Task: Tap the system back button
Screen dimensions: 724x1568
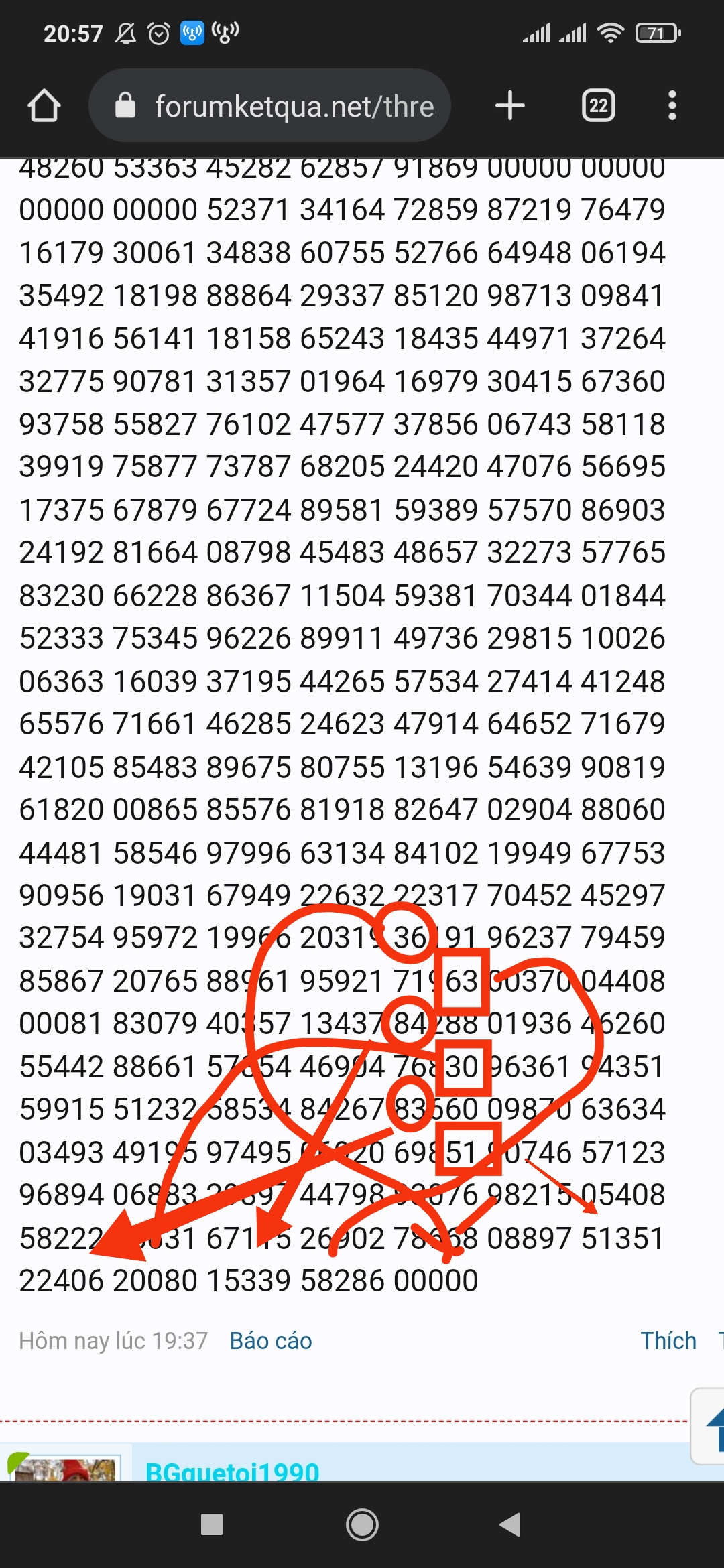Action: coord(511,1524)
